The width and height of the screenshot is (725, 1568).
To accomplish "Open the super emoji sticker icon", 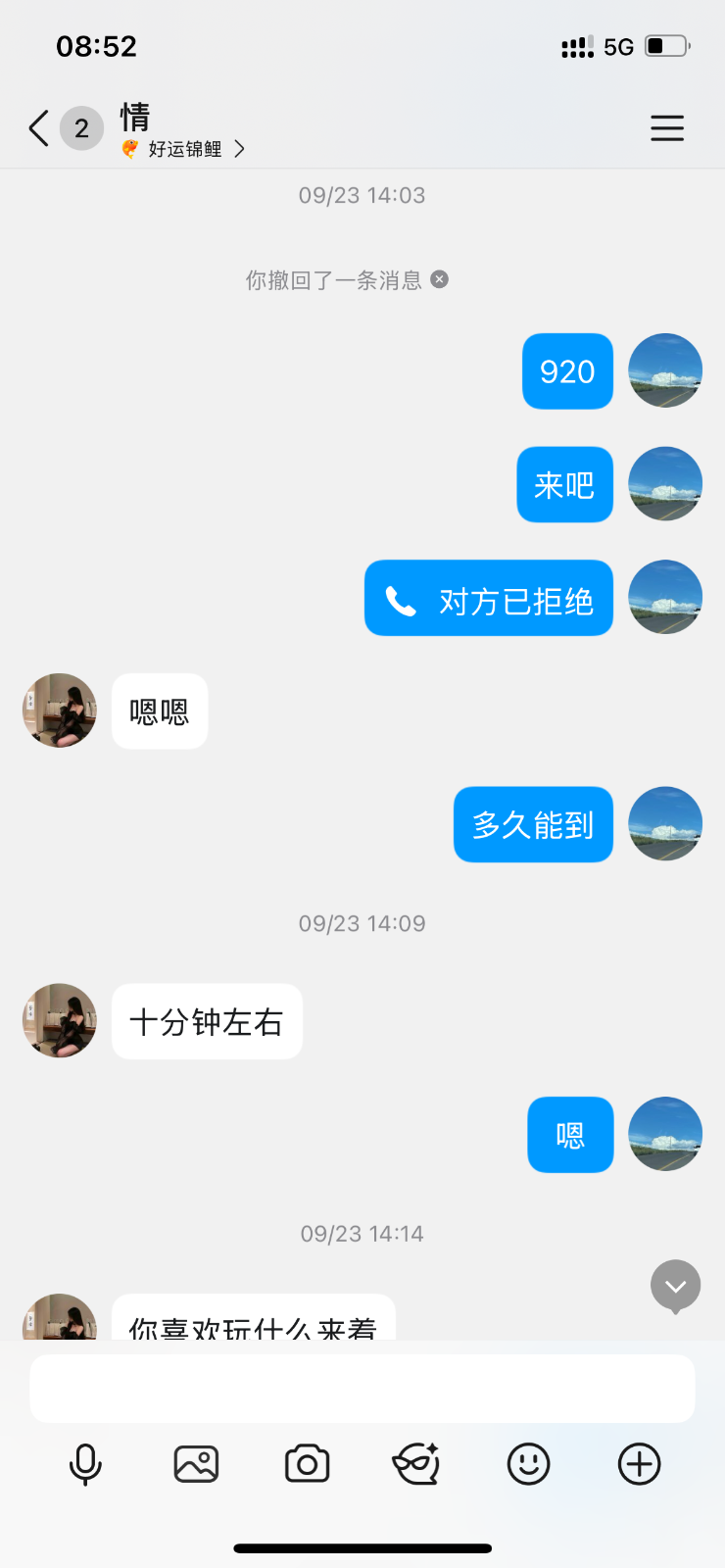I will pos(416,1464).
